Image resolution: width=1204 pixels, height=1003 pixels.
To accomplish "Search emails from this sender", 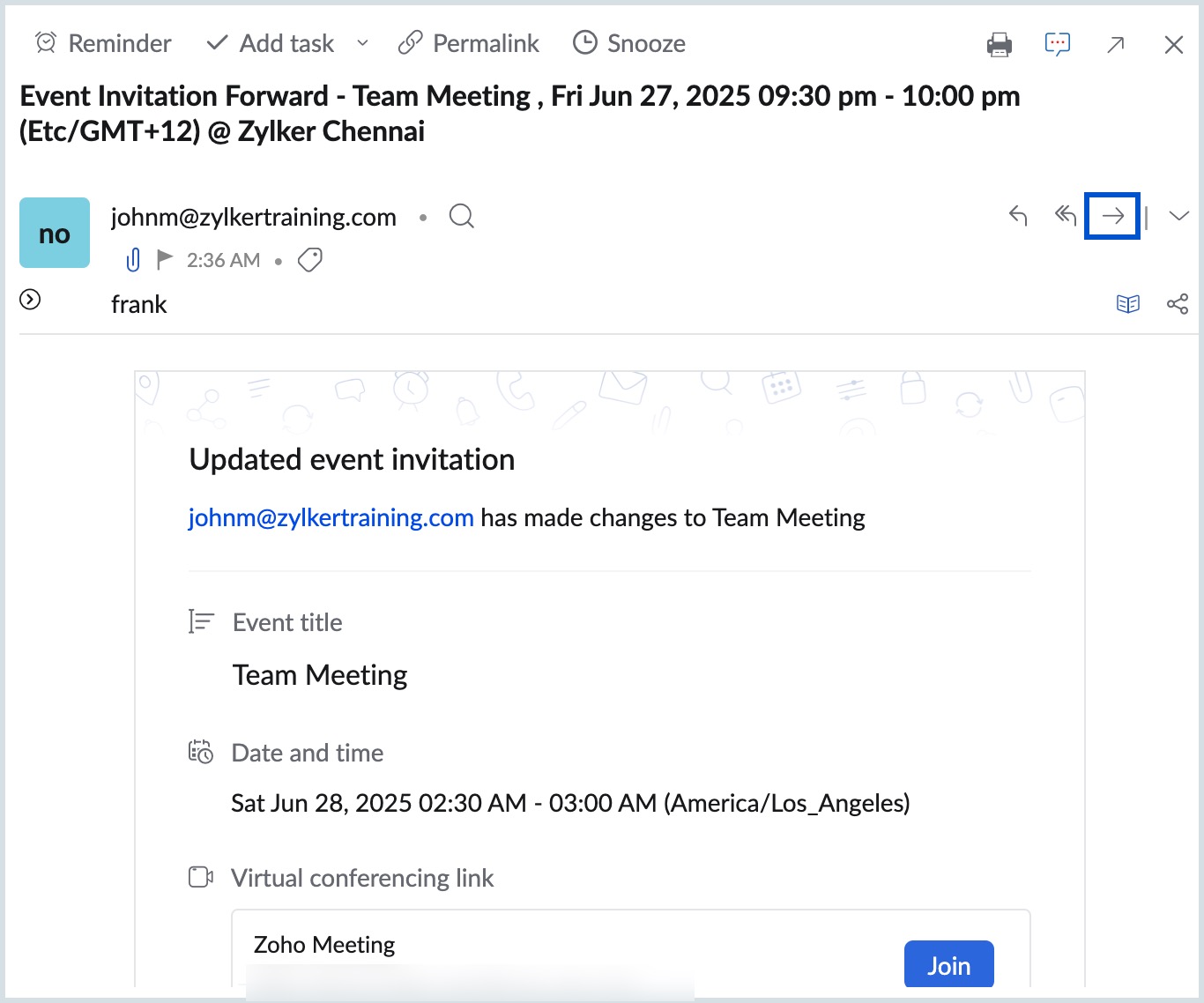I will pyautogui.click(x=462, y=216).
